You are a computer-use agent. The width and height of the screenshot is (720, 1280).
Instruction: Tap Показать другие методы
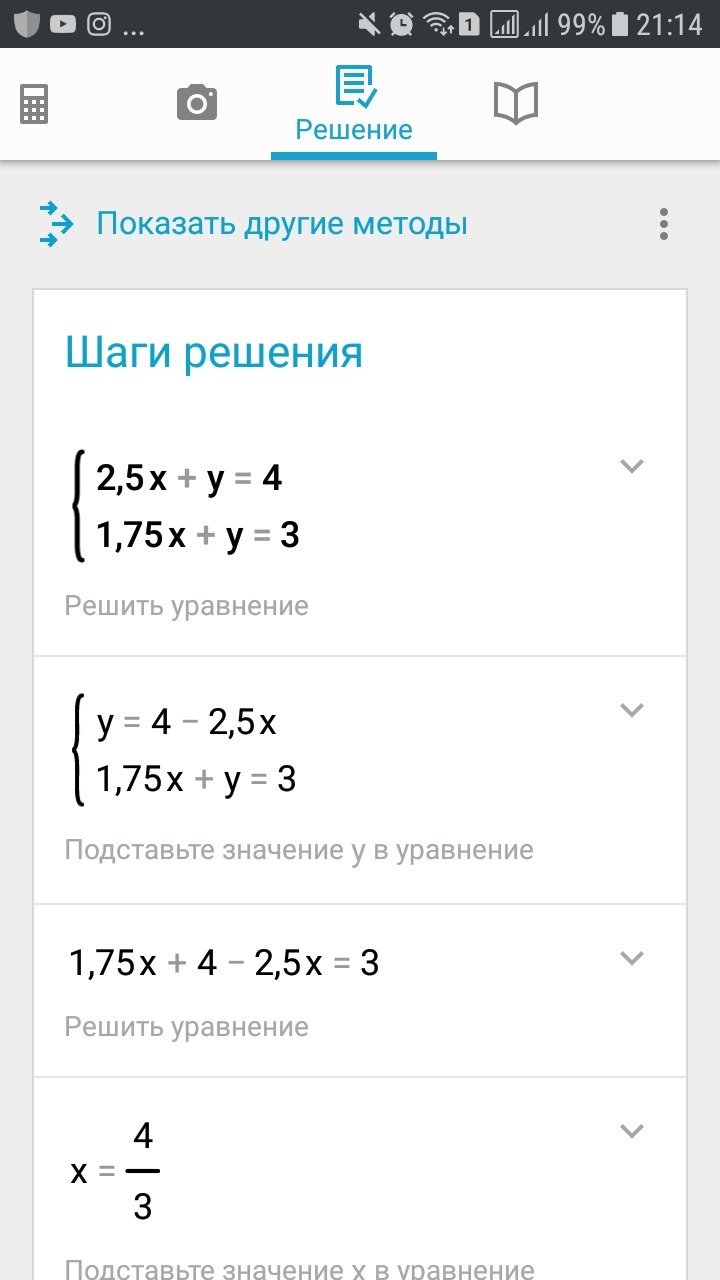(281, 223)
